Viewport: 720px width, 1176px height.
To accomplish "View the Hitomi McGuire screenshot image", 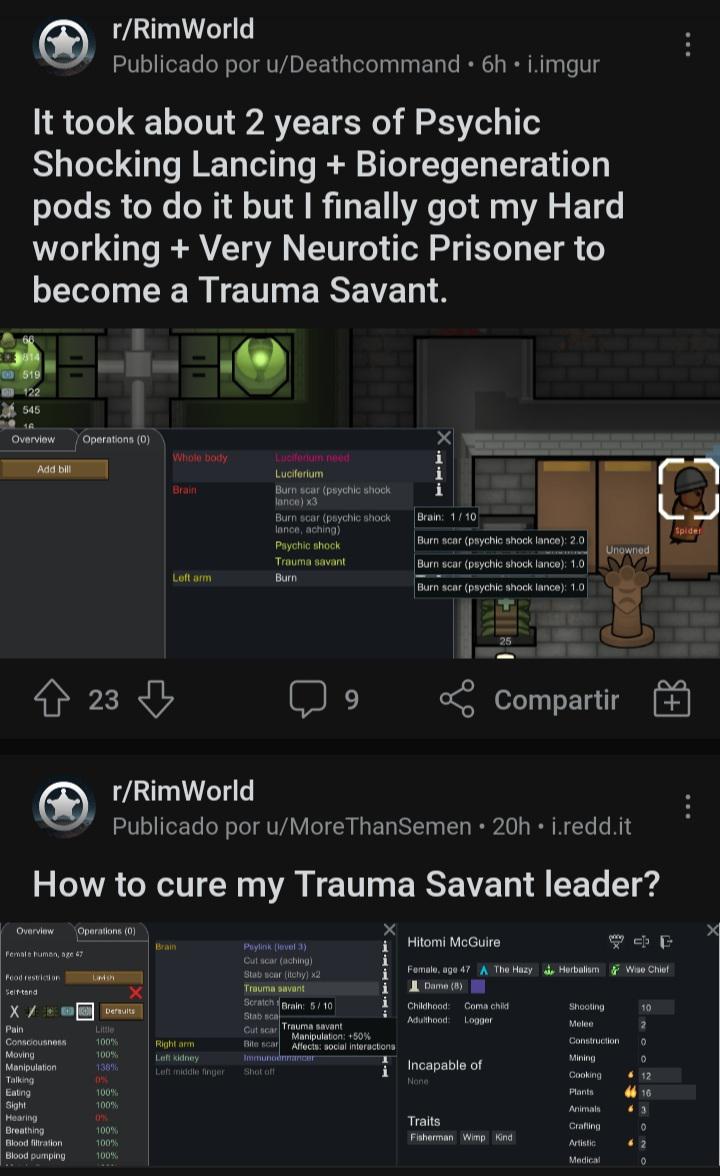I will point(360,1045).
